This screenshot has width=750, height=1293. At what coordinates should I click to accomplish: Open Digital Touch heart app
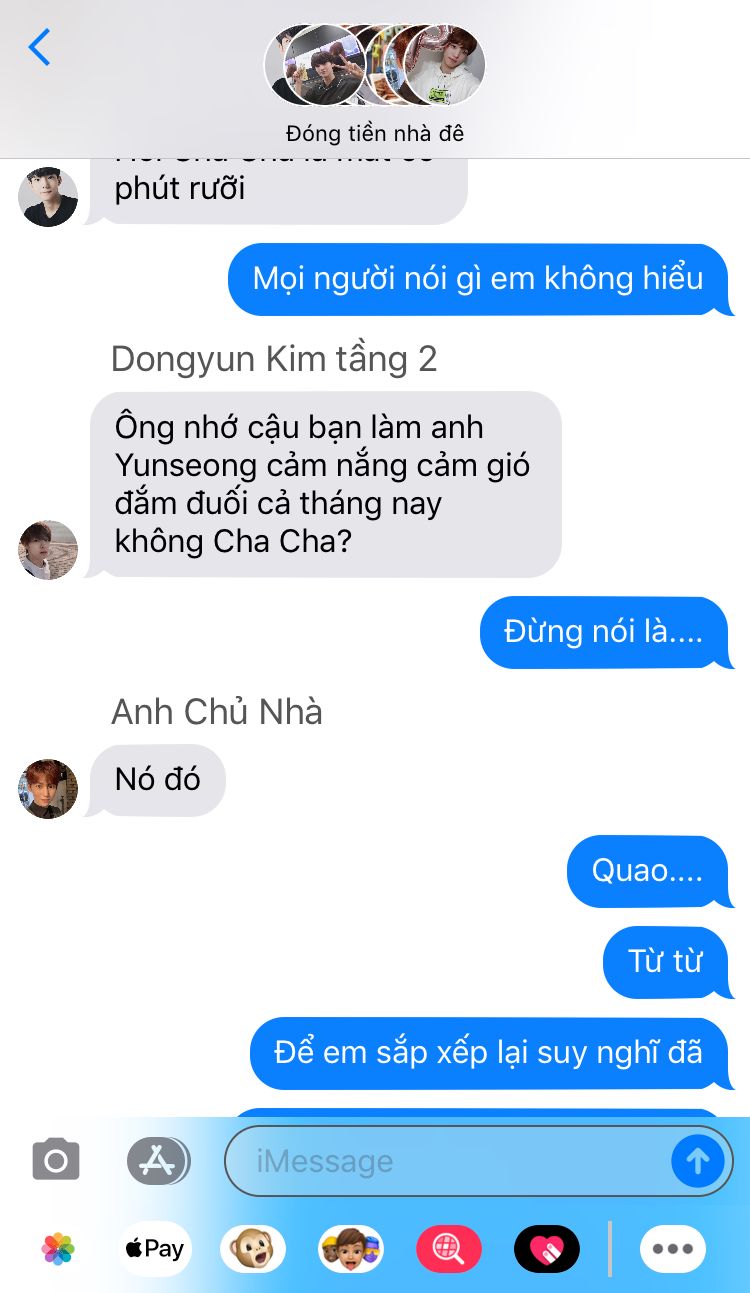pos(547,1248)
